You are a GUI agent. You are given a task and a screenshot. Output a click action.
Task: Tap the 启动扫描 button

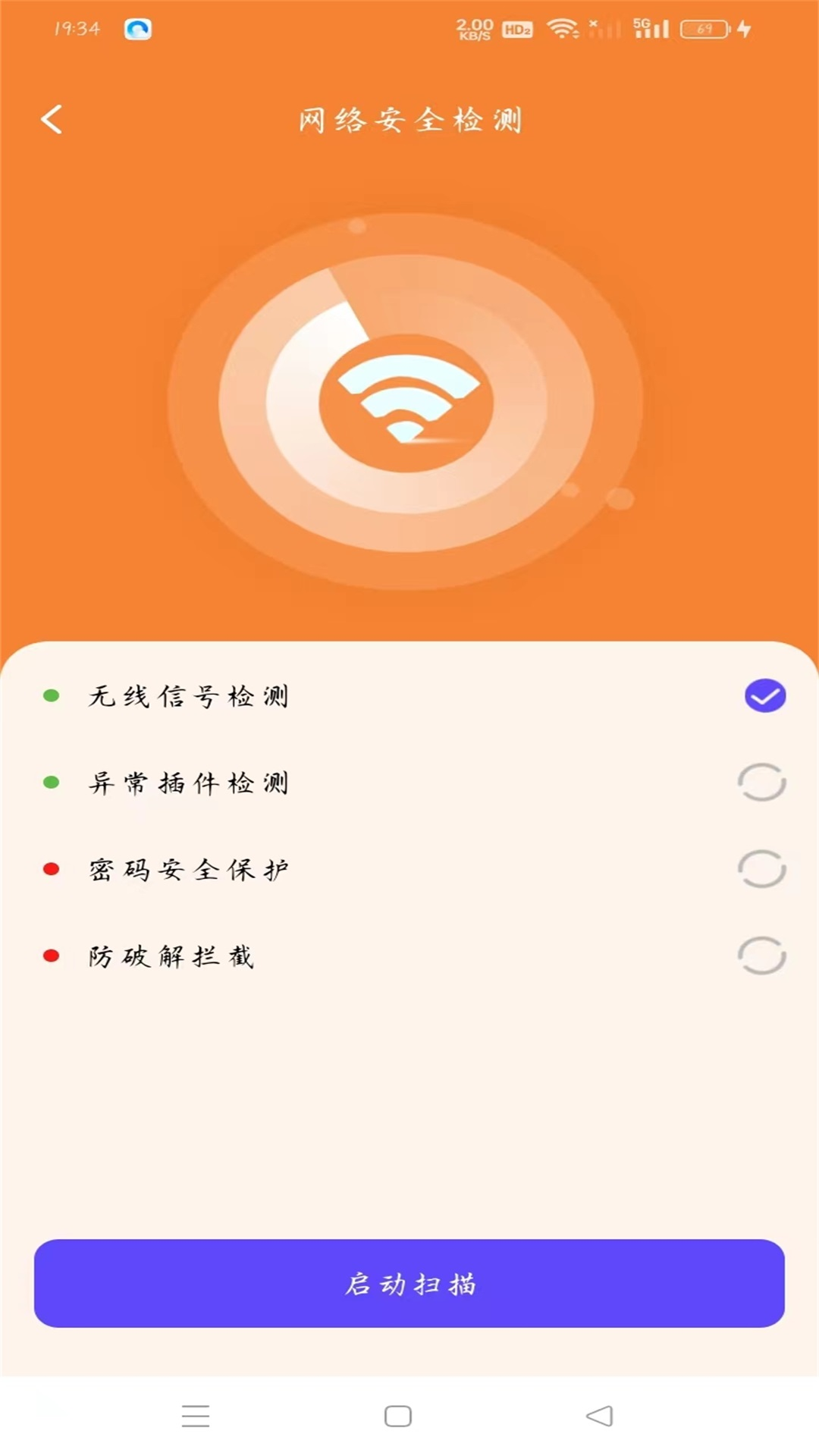409,1283
